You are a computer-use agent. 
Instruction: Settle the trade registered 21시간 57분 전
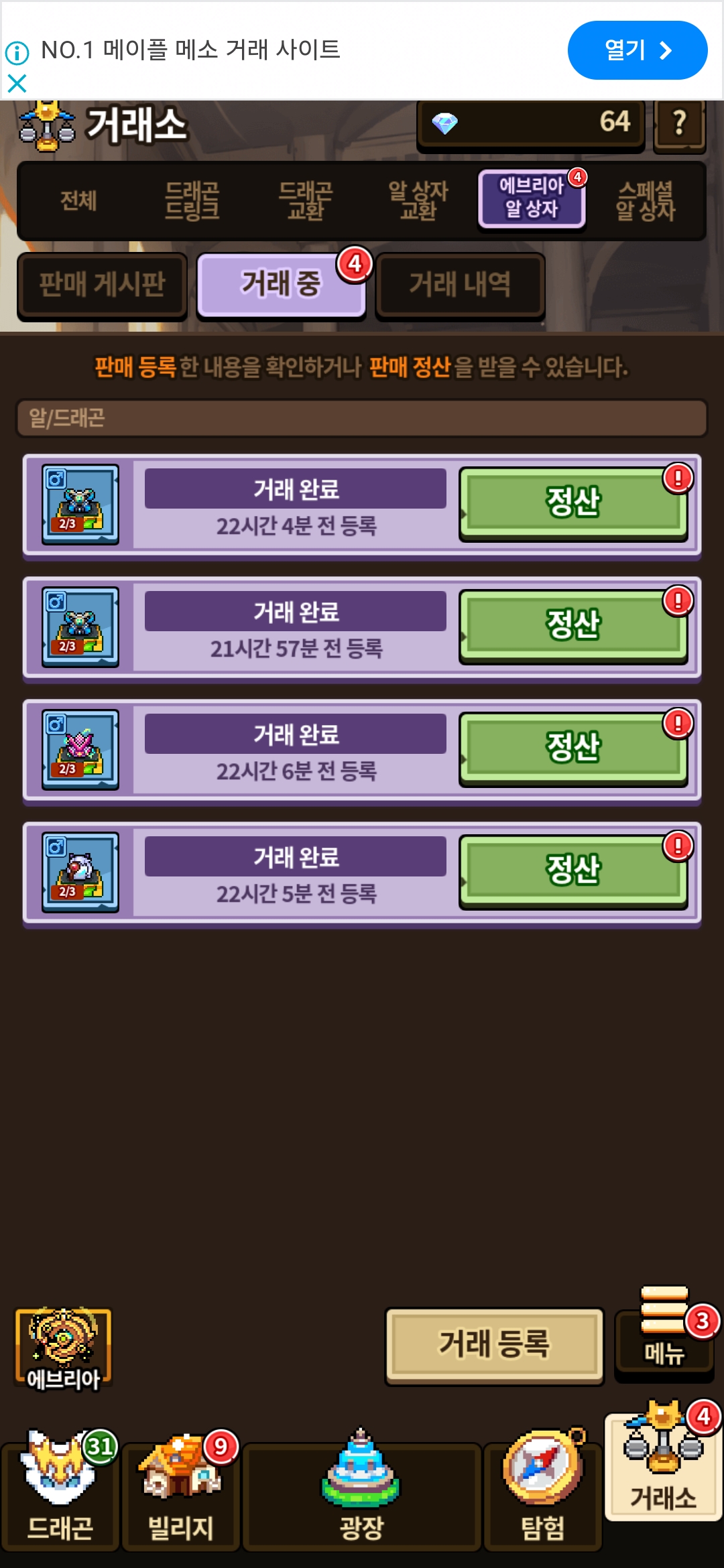pyautogui.click(x=573, y=625)
